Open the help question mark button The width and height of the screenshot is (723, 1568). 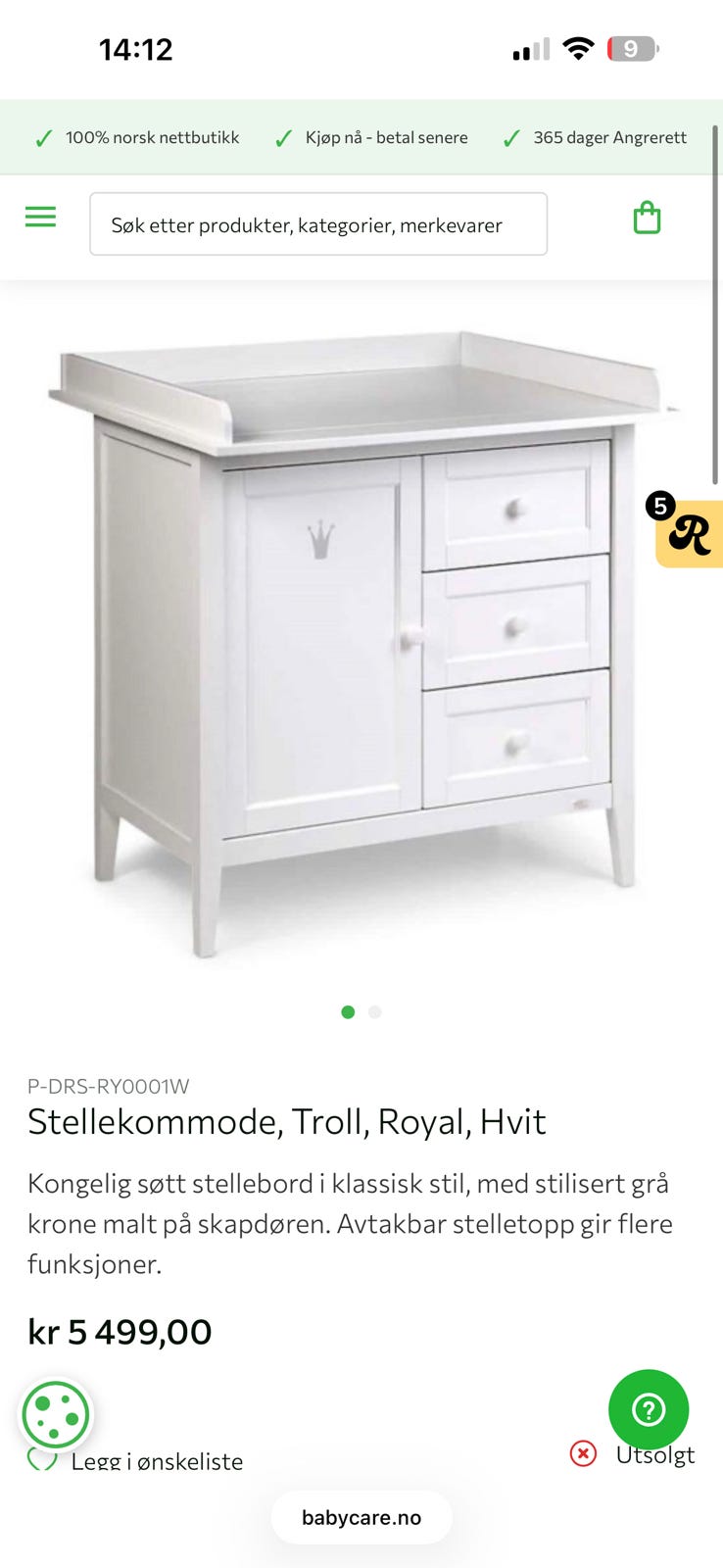(649, 1409)
